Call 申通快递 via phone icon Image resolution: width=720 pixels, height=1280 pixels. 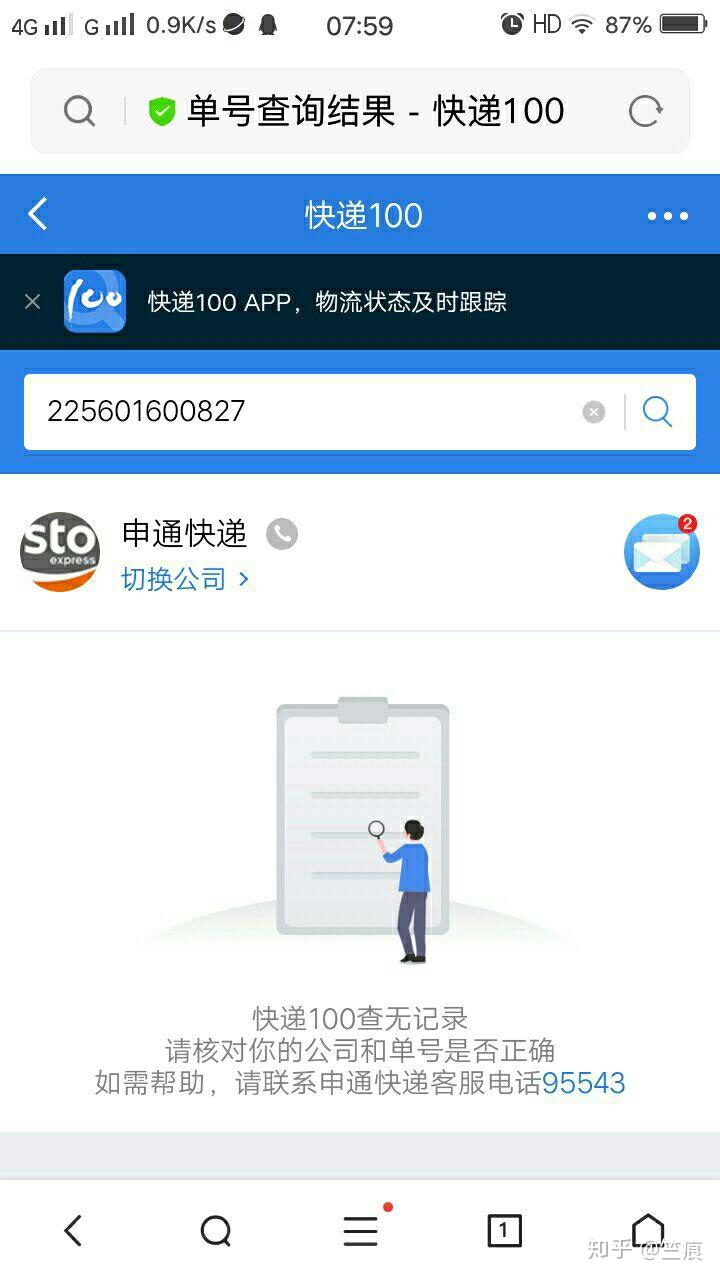[x=282, y=534]
